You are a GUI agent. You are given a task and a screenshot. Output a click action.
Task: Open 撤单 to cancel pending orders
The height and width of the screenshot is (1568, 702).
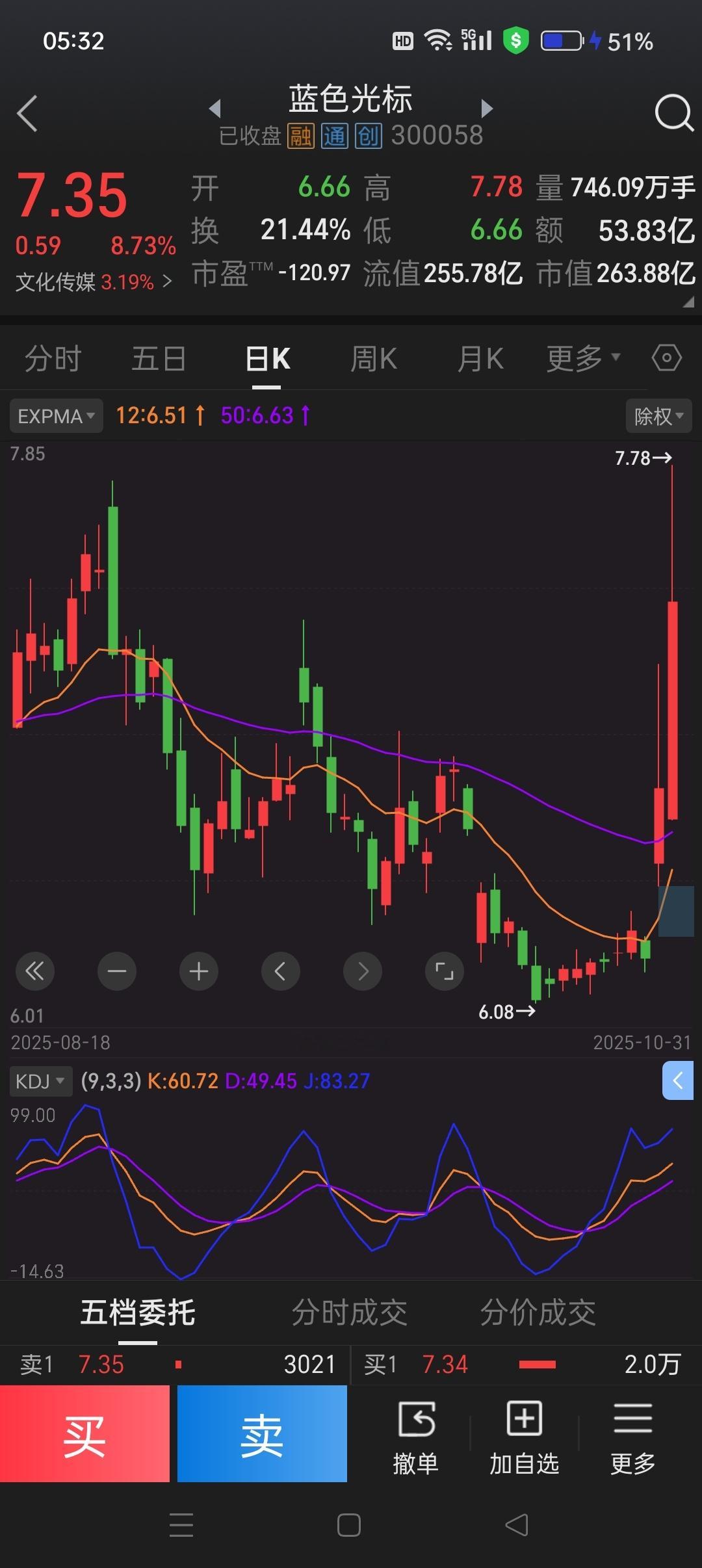tap(417, 1433)
